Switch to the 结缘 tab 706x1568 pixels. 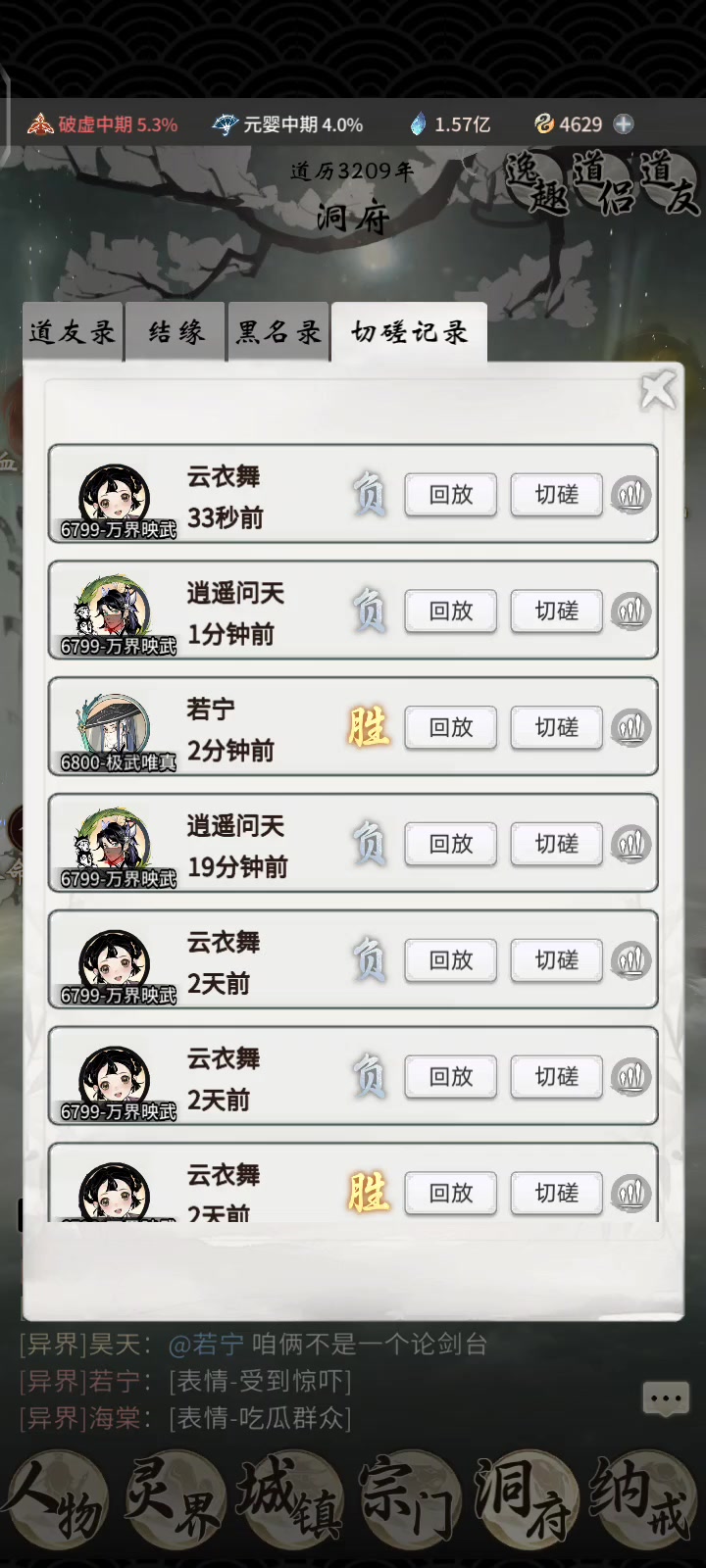pos(176,332)
